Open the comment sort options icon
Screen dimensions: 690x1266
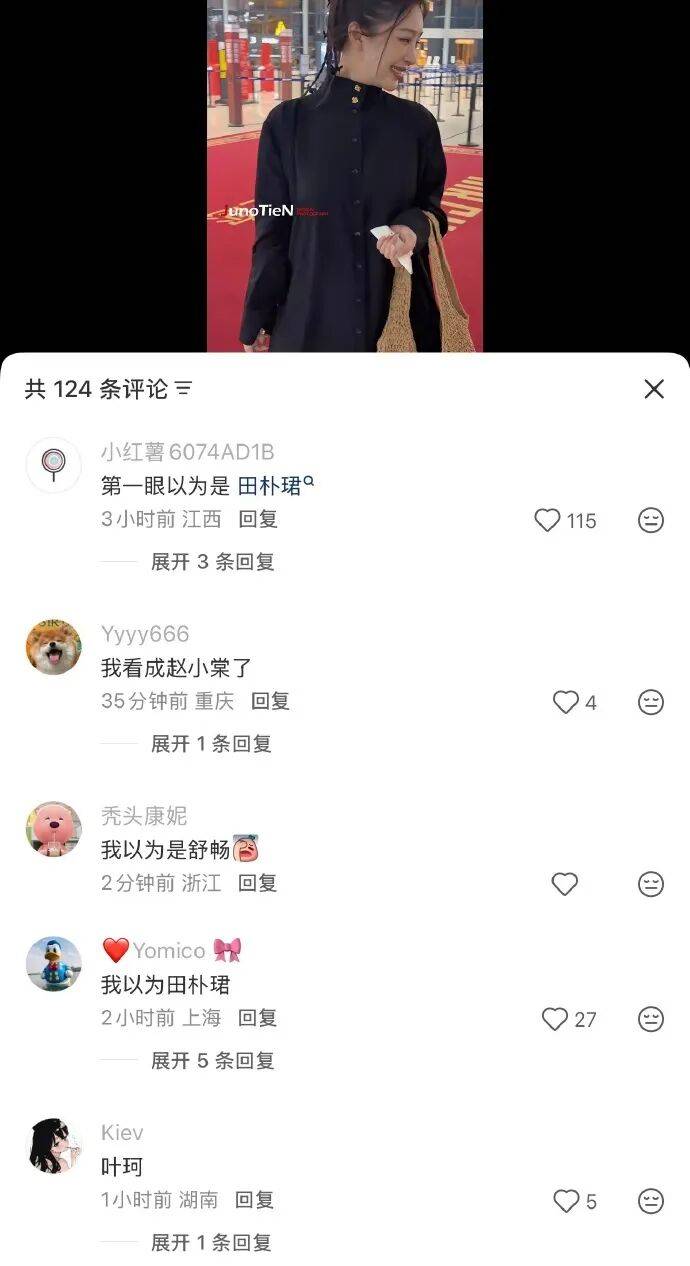[x=183, y=389]
